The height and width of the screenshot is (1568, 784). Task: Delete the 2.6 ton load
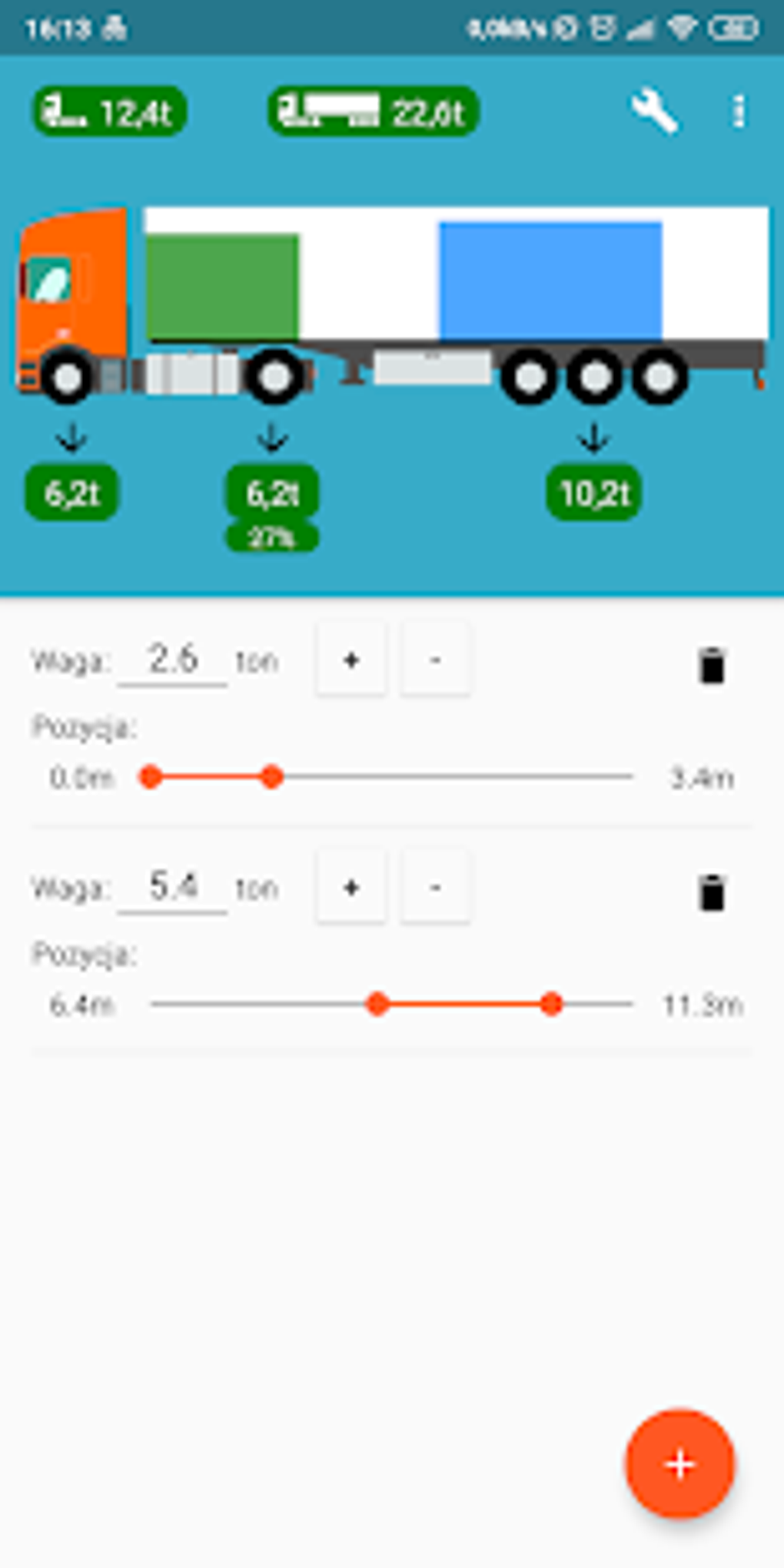click(712, 665)
